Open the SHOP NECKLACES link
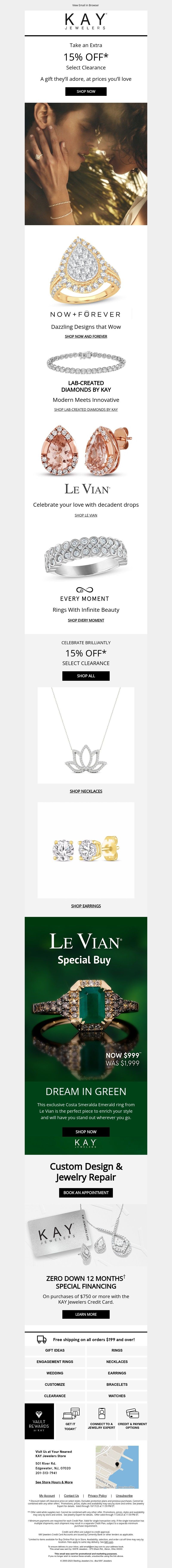 coord(86,791)
